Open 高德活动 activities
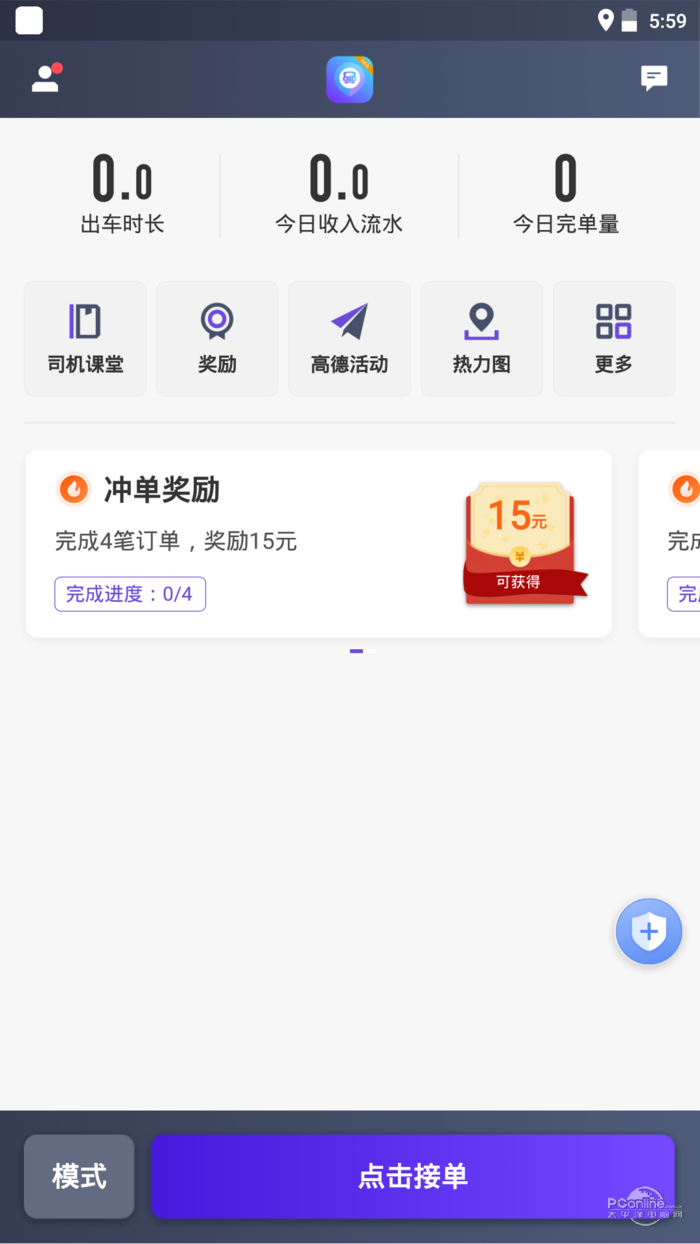 pyautogui.click(x=349, y=338)
